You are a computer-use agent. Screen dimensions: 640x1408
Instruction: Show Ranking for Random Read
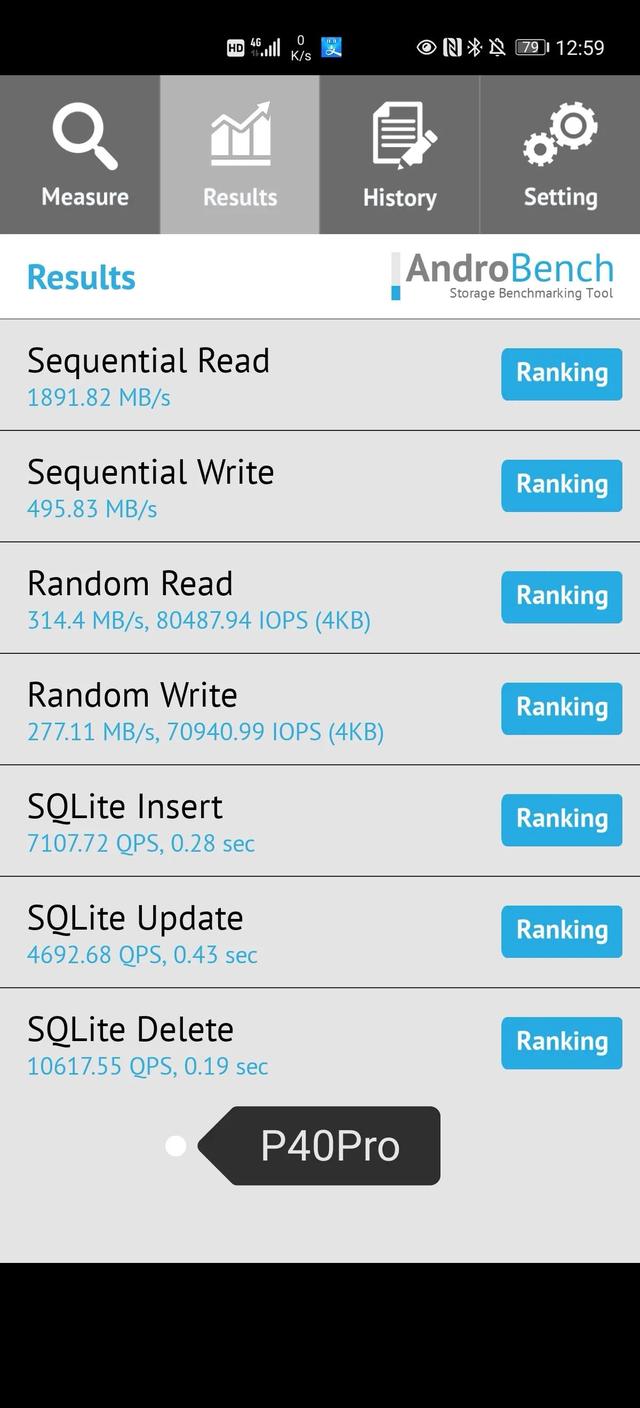[x=562, y=597]
